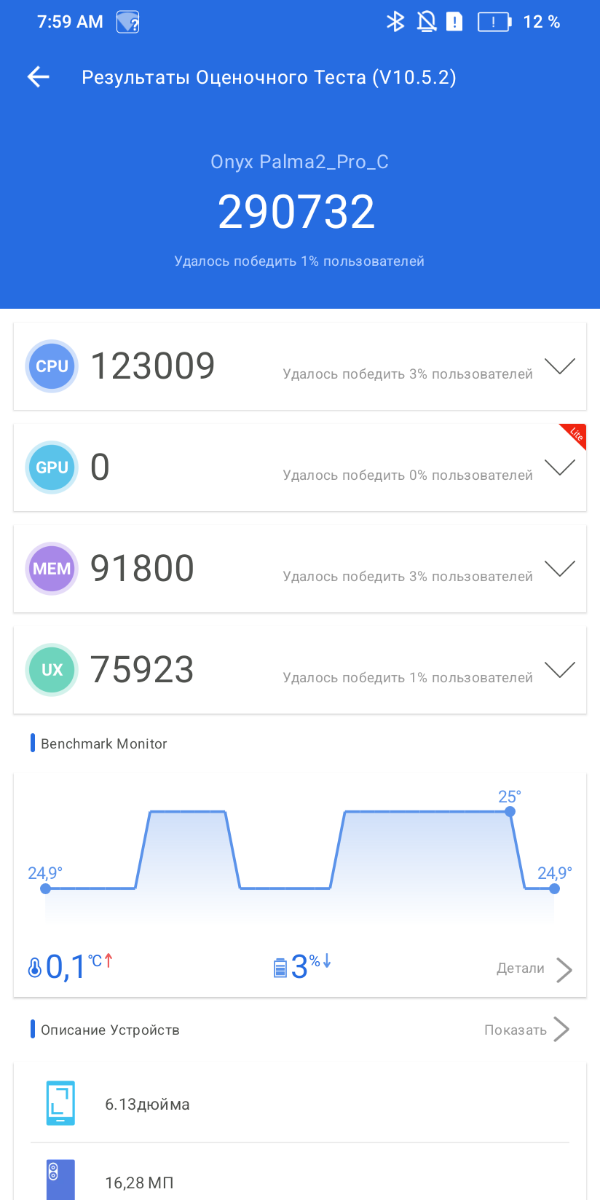Expand the UX score details
The height and width of the screenshot is (1200, 600).
559,669
